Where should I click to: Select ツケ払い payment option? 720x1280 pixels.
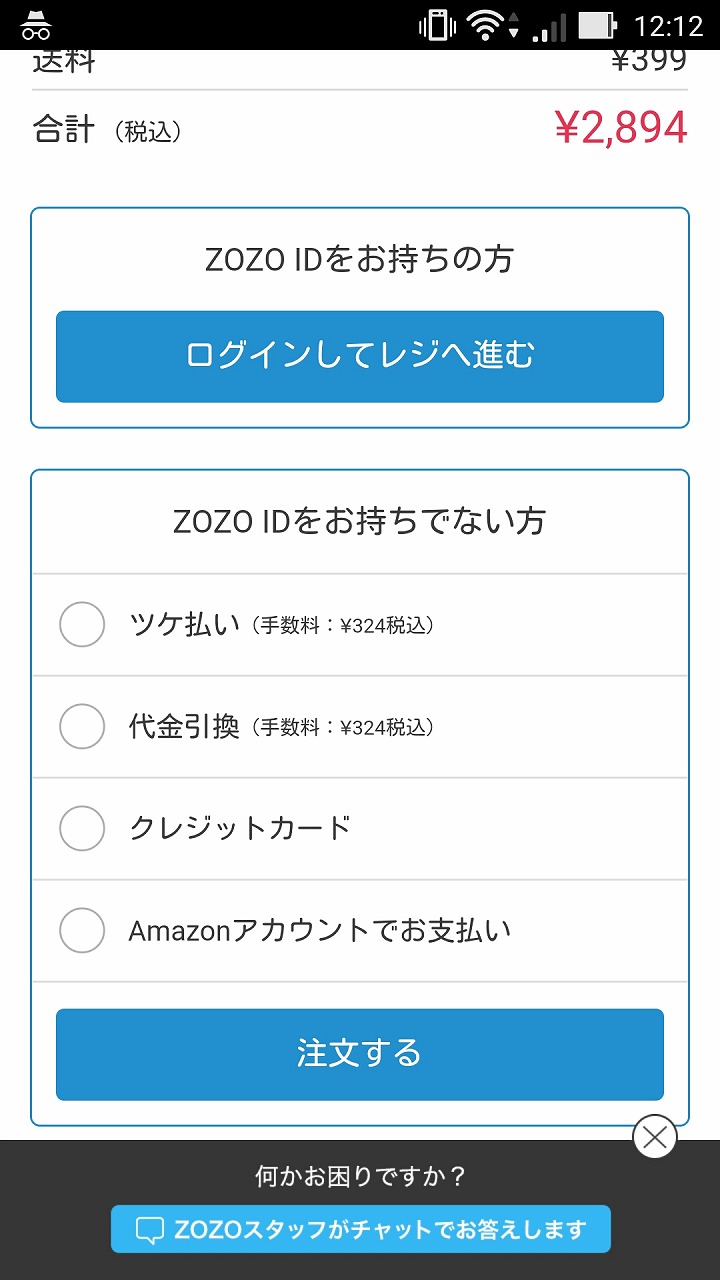[360, 625]
